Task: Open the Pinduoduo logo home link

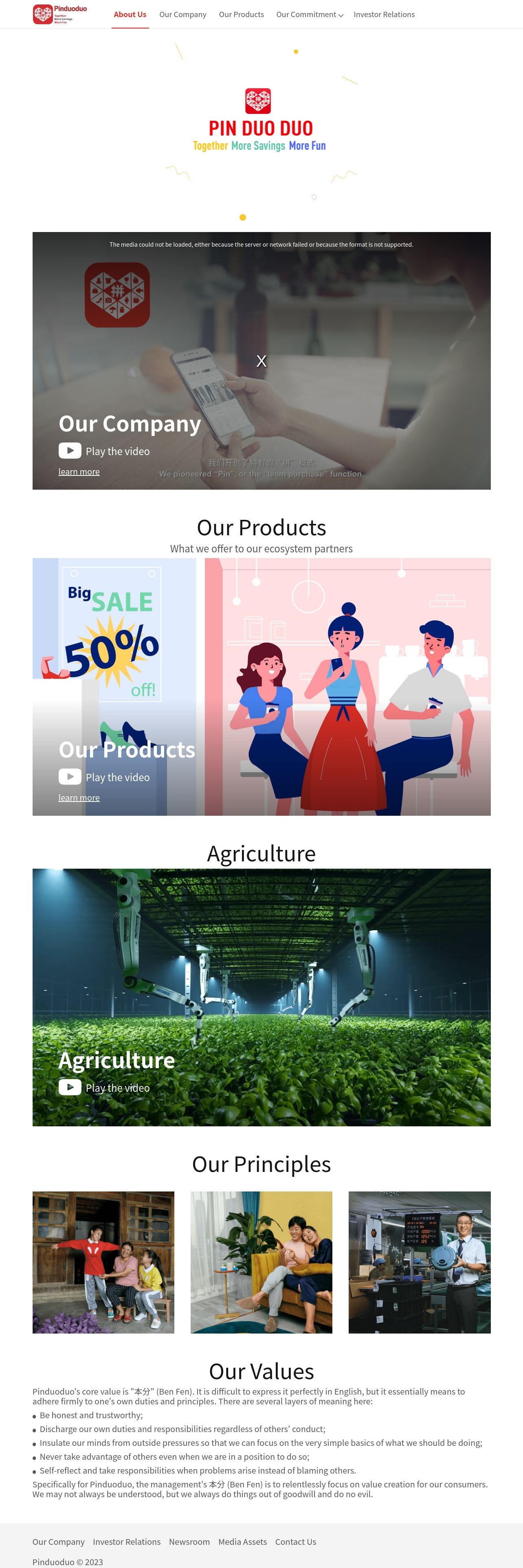Action: tap(59, 13)
